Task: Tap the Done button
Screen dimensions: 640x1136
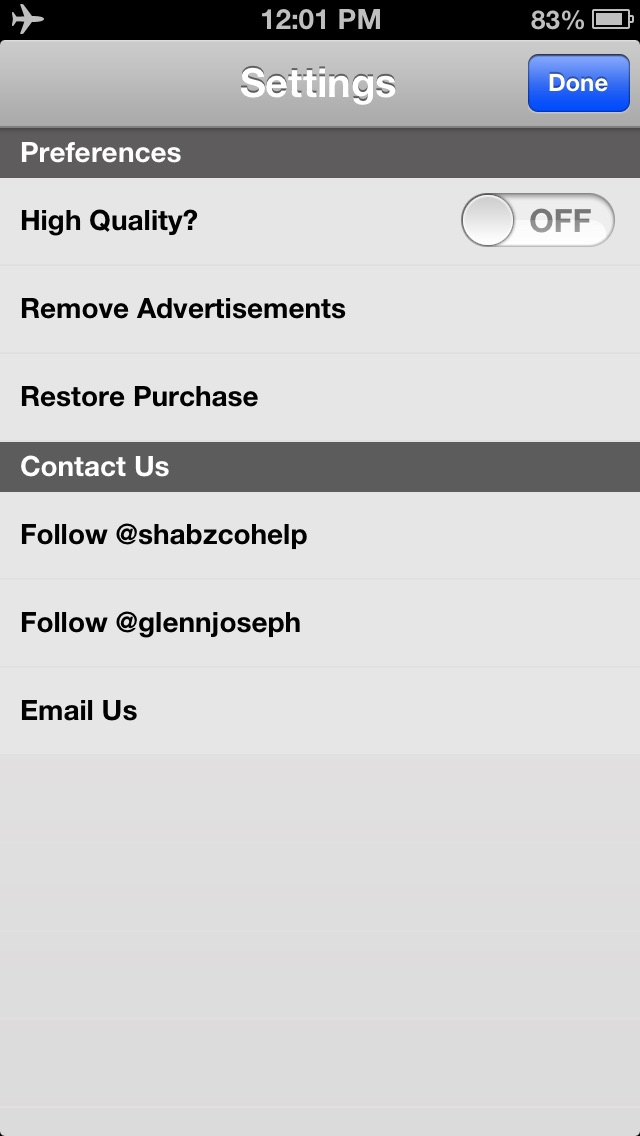Action: coord(578,83)
